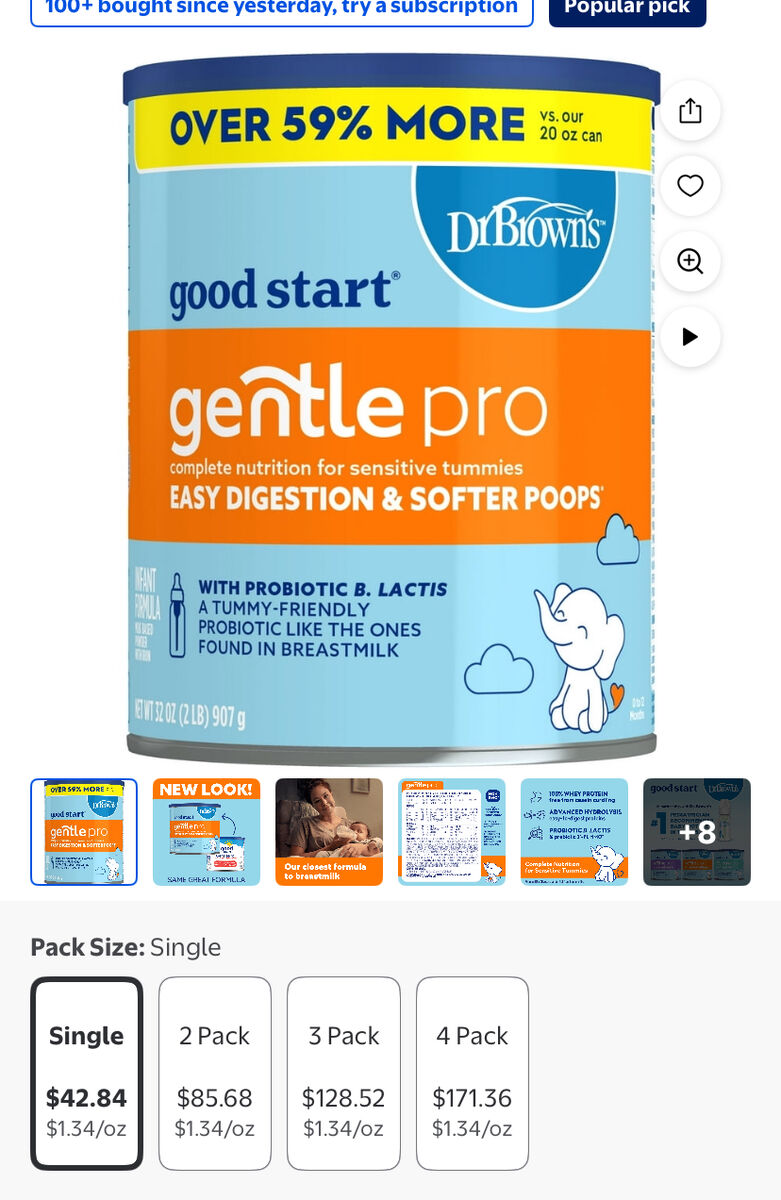781x1200 pixels.
Task: Choose the 2 Pack for $85.68
Action: coord(215,1073)
